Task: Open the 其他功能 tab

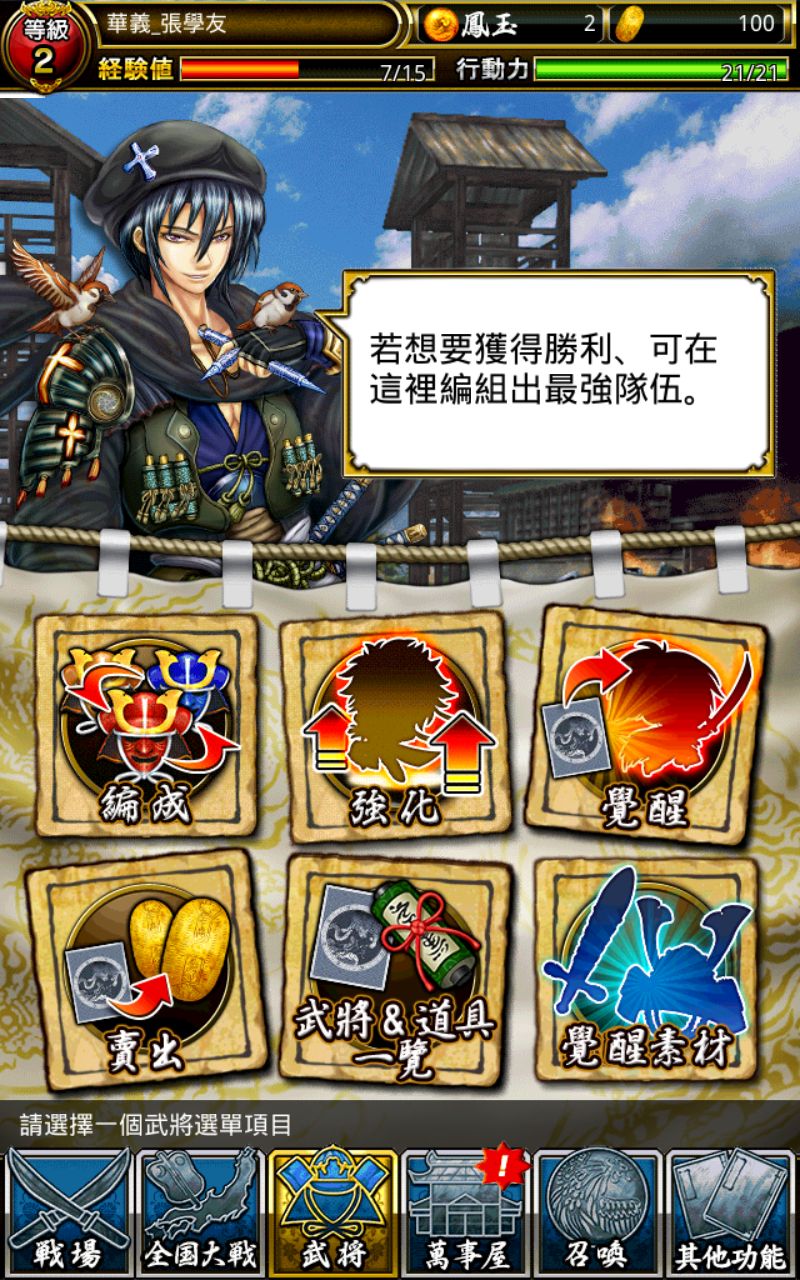Action: click(x=731, y=1213)
